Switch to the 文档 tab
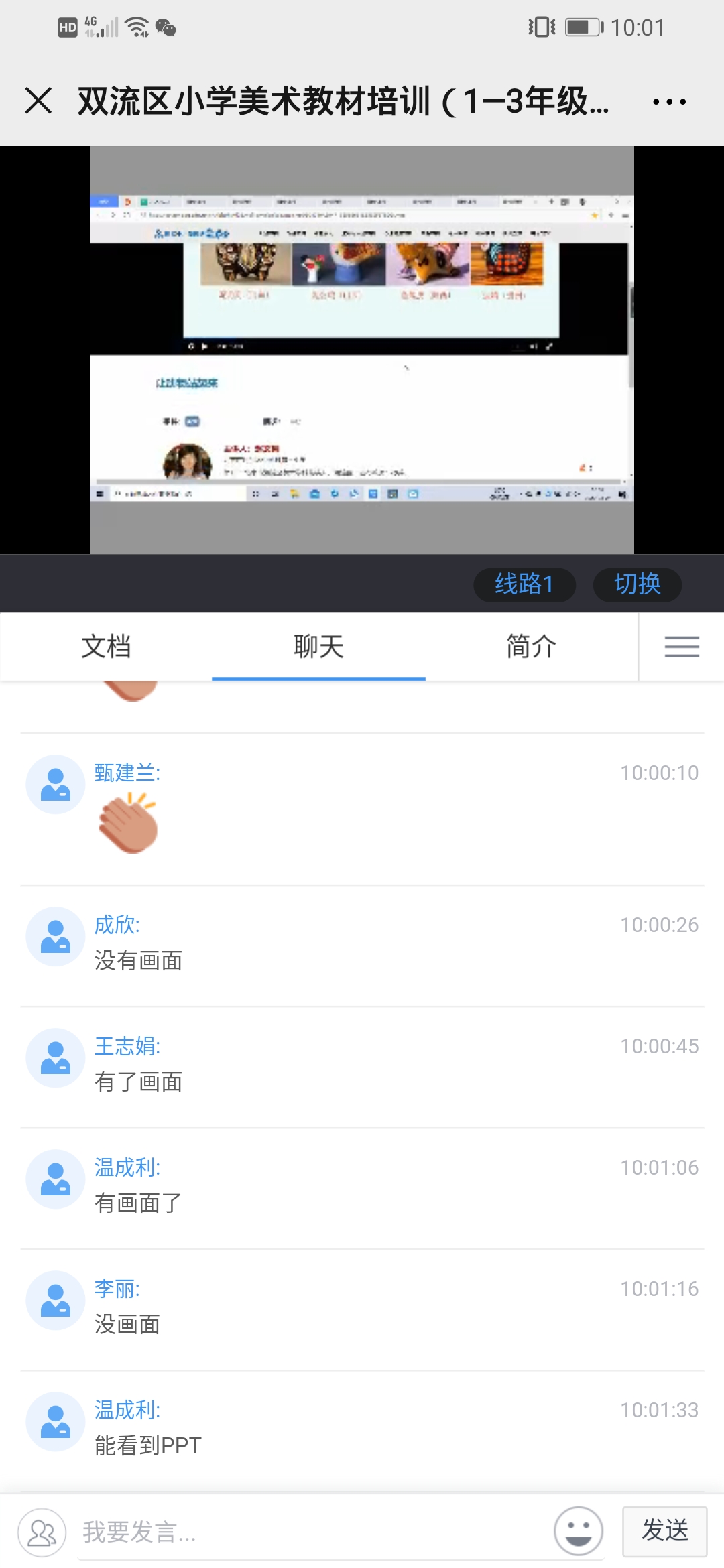The image size is (724, 1568). (x=106, y=647)
